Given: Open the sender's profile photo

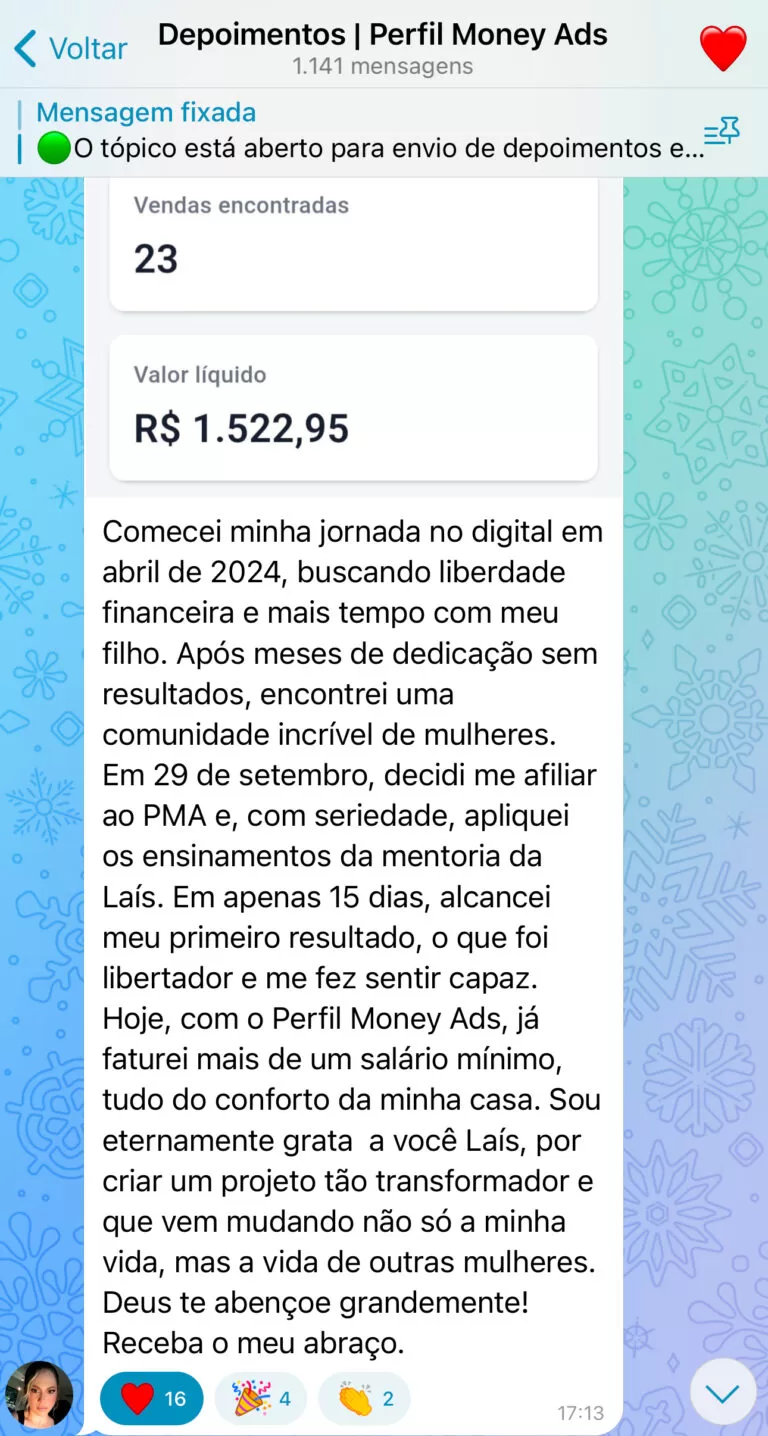Looking at the screenshot, I should (x=39, y=1394).
